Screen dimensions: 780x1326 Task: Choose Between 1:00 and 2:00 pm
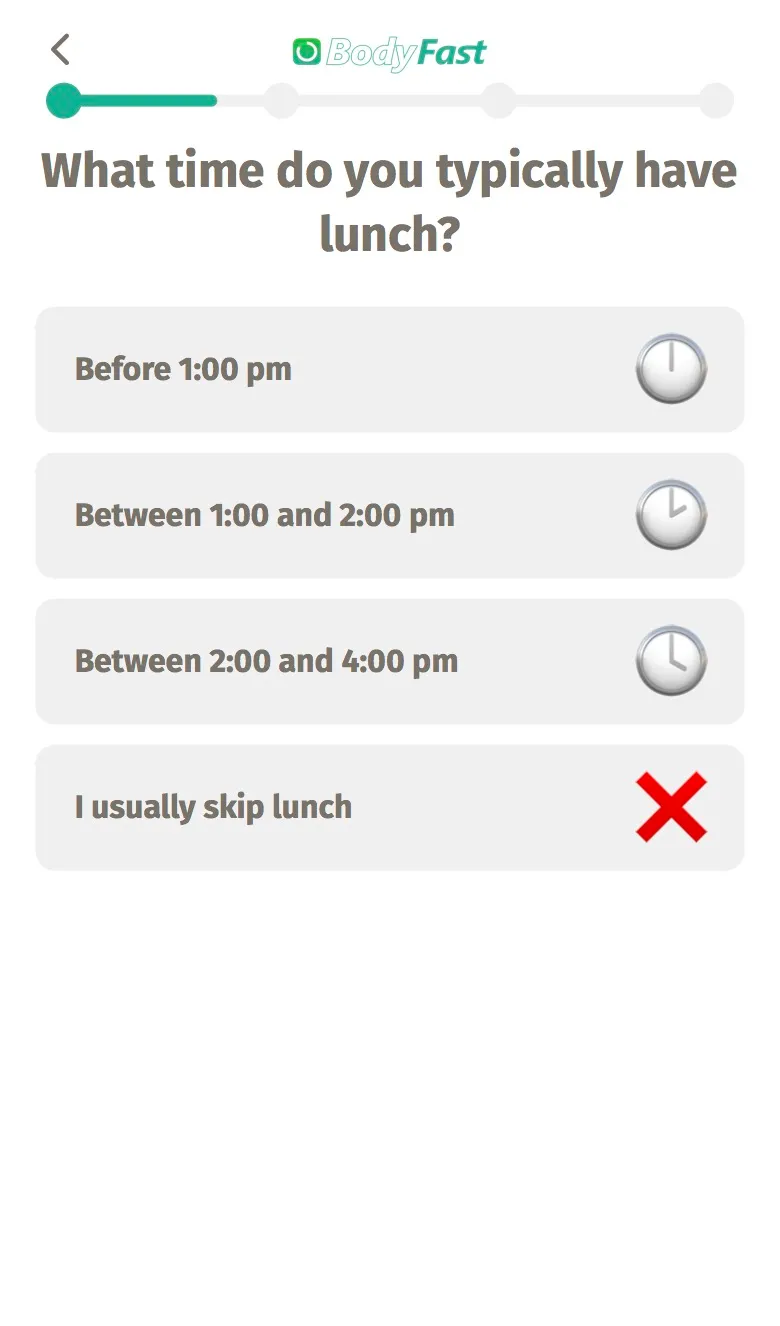tap(390, 515)
